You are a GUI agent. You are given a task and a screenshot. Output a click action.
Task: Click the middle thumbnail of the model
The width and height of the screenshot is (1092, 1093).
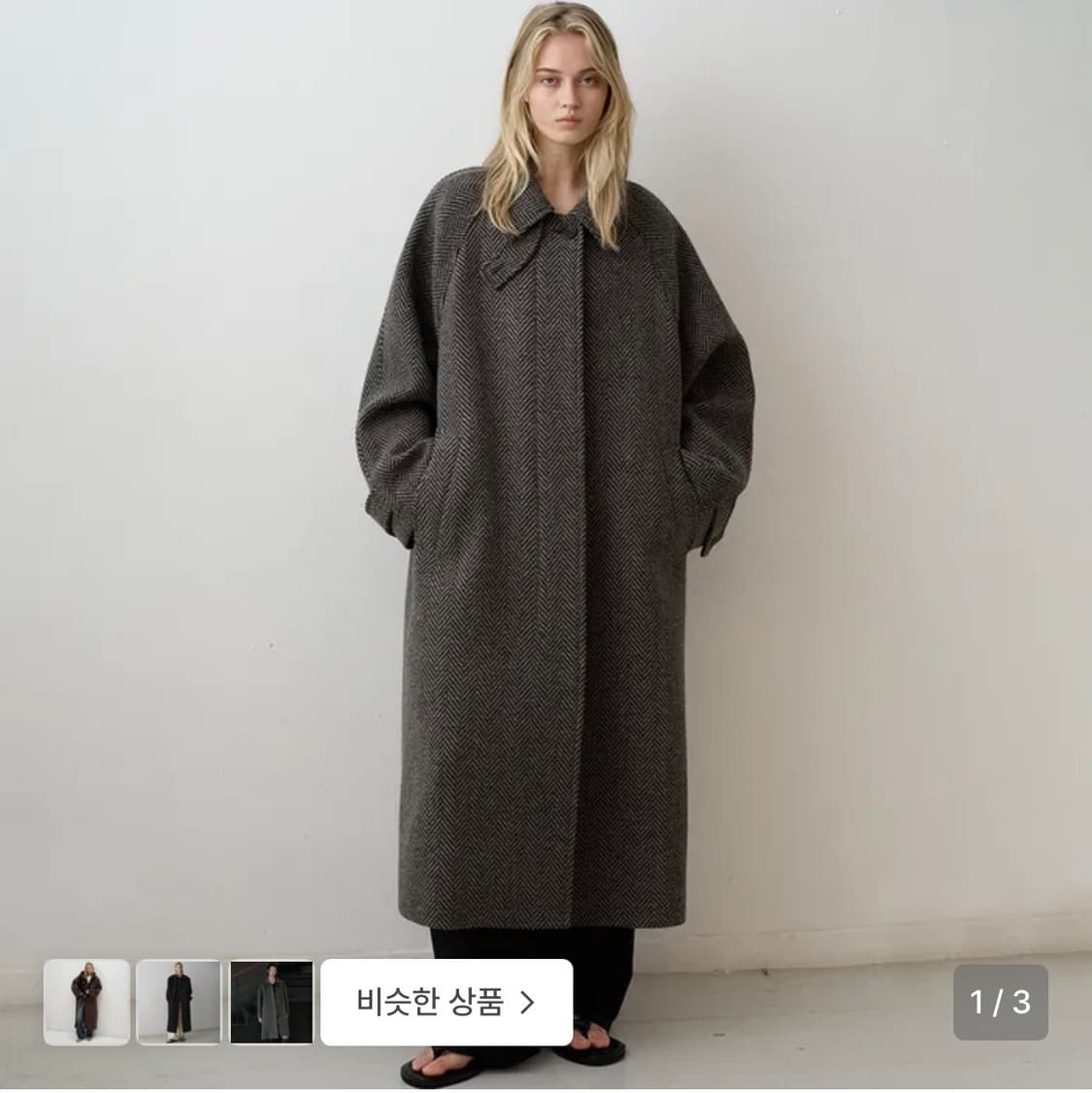tap(178, 1003)
